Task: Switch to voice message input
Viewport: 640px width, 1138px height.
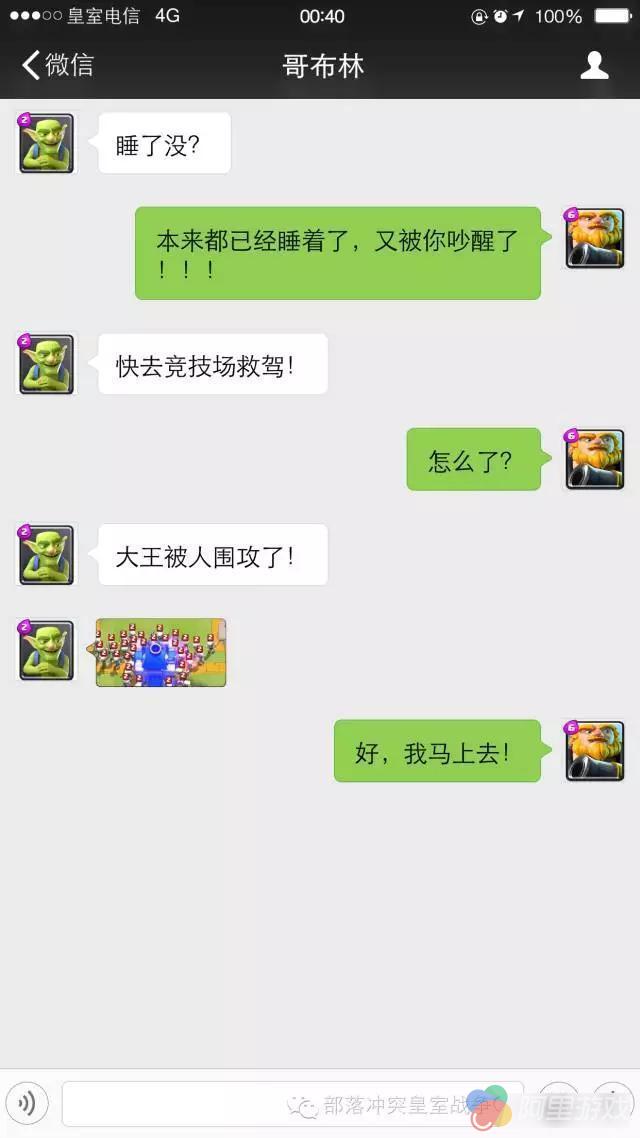Action: click(27, 1103)
